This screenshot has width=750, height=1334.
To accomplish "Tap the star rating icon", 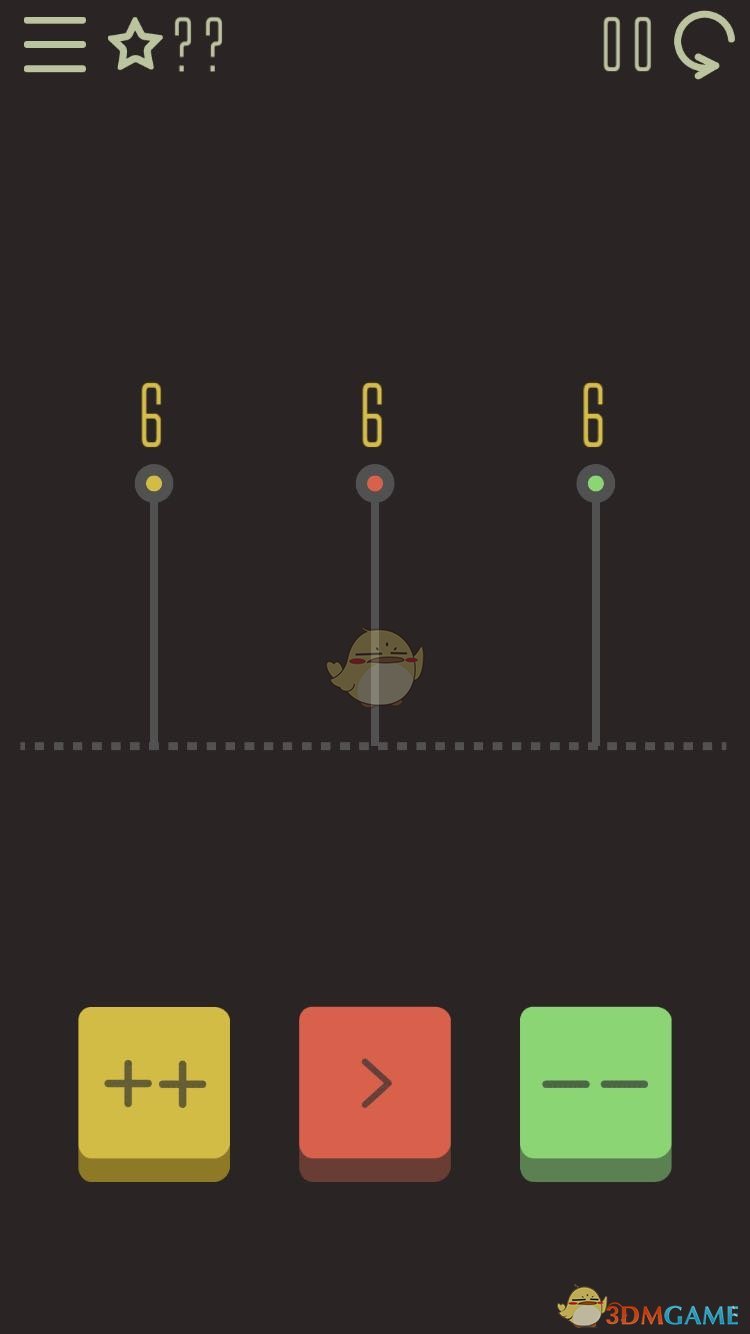I will click(135, 45).
